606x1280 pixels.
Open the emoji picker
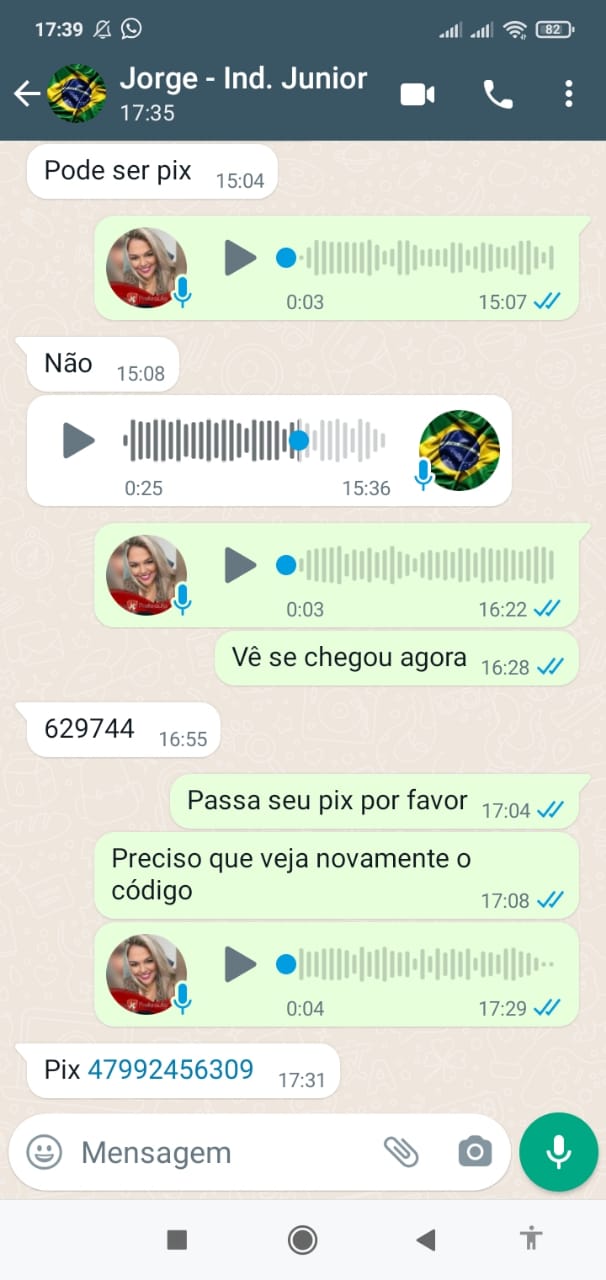(44, 1152)
